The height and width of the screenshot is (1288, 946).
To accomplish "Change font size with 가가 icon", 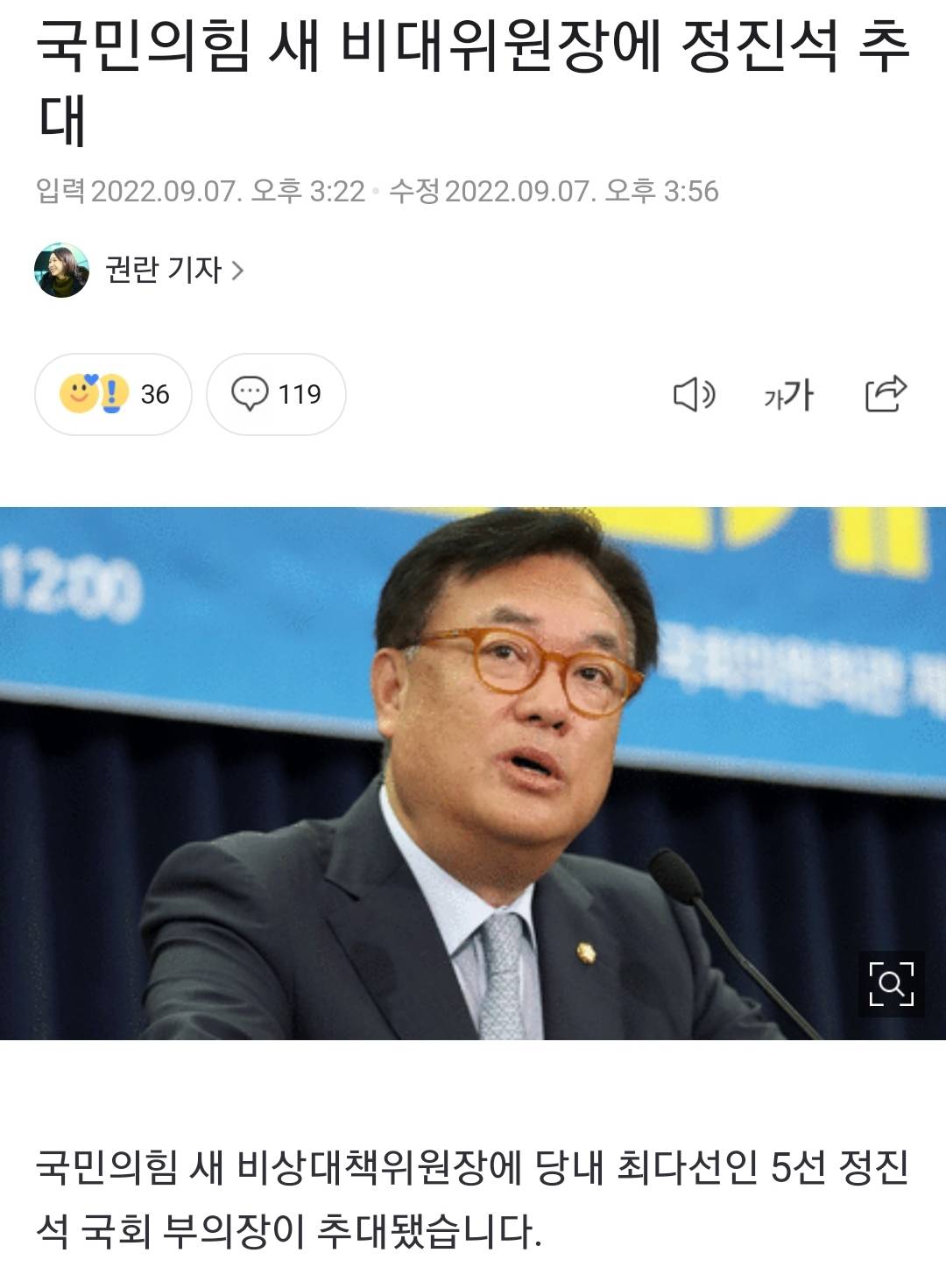I will [x=788, y=395].
